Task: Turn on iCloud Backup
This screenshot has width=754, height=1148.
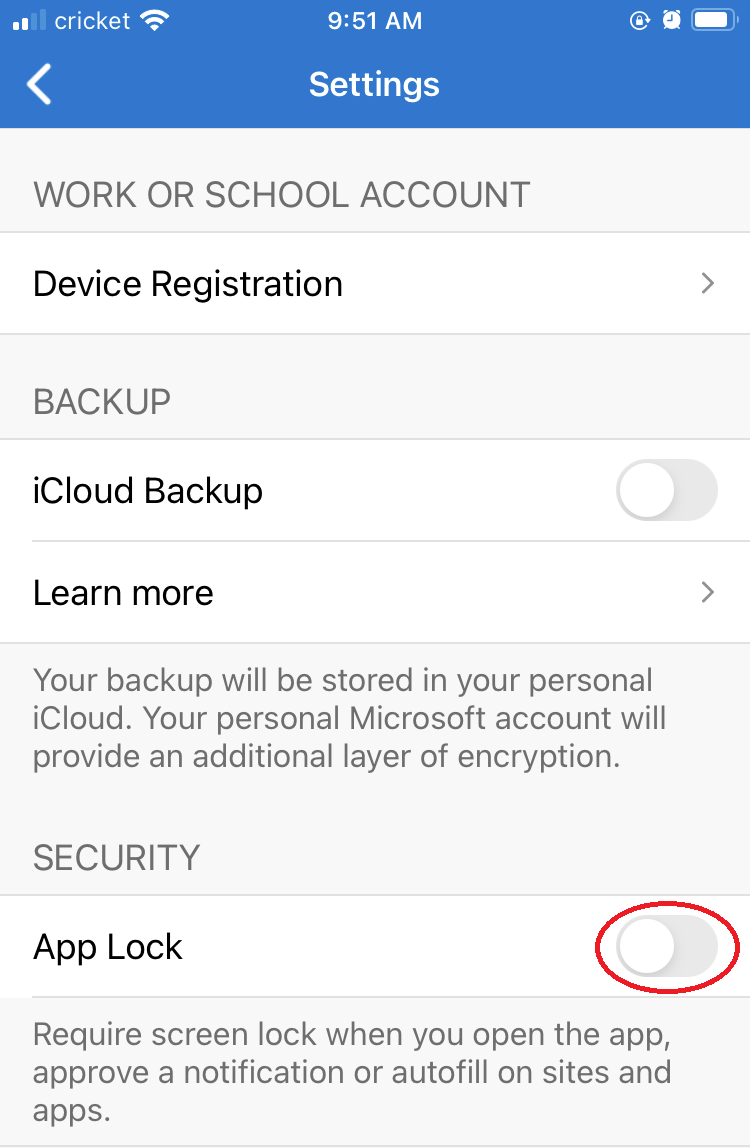Action: 666,491
